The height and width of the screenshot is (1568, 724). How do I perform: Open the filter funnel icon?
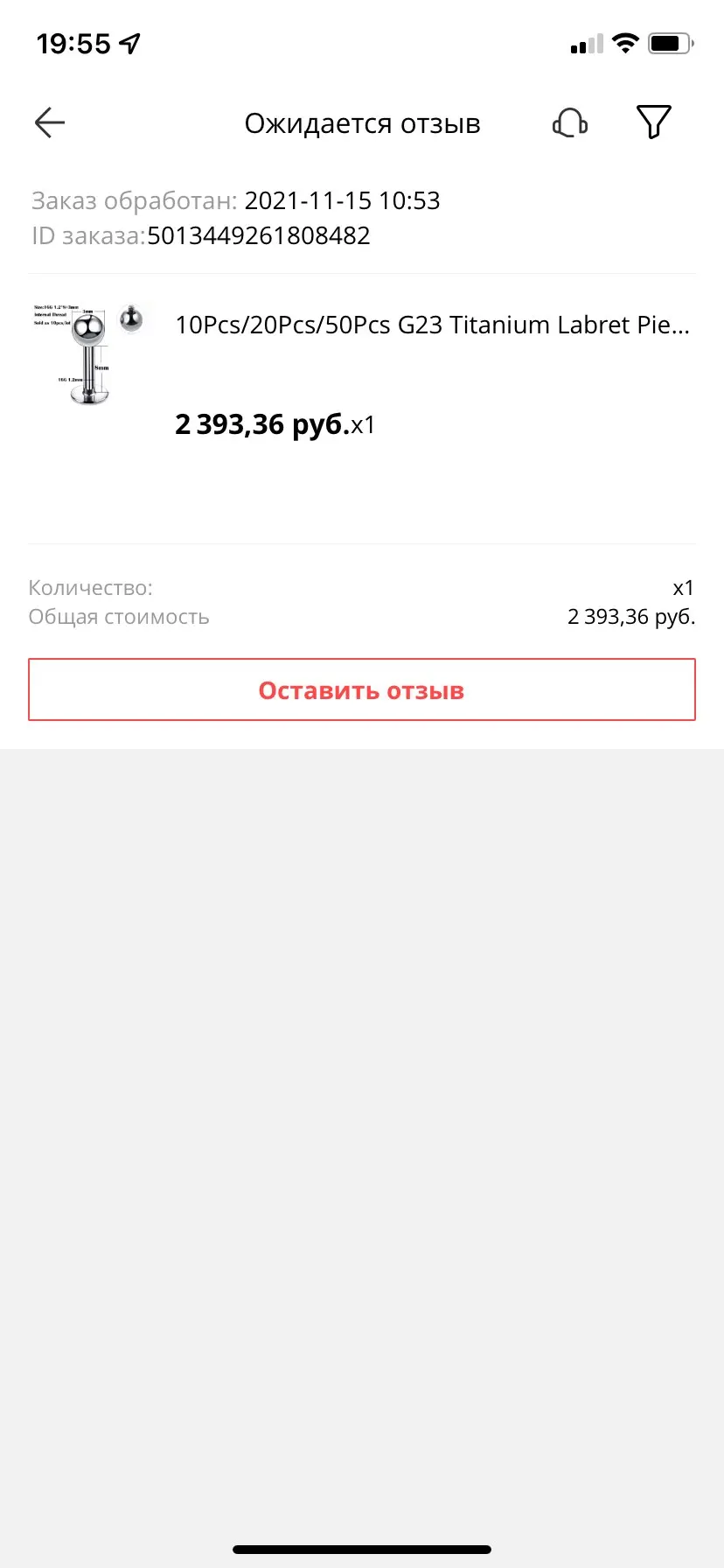tap(653, 122)
